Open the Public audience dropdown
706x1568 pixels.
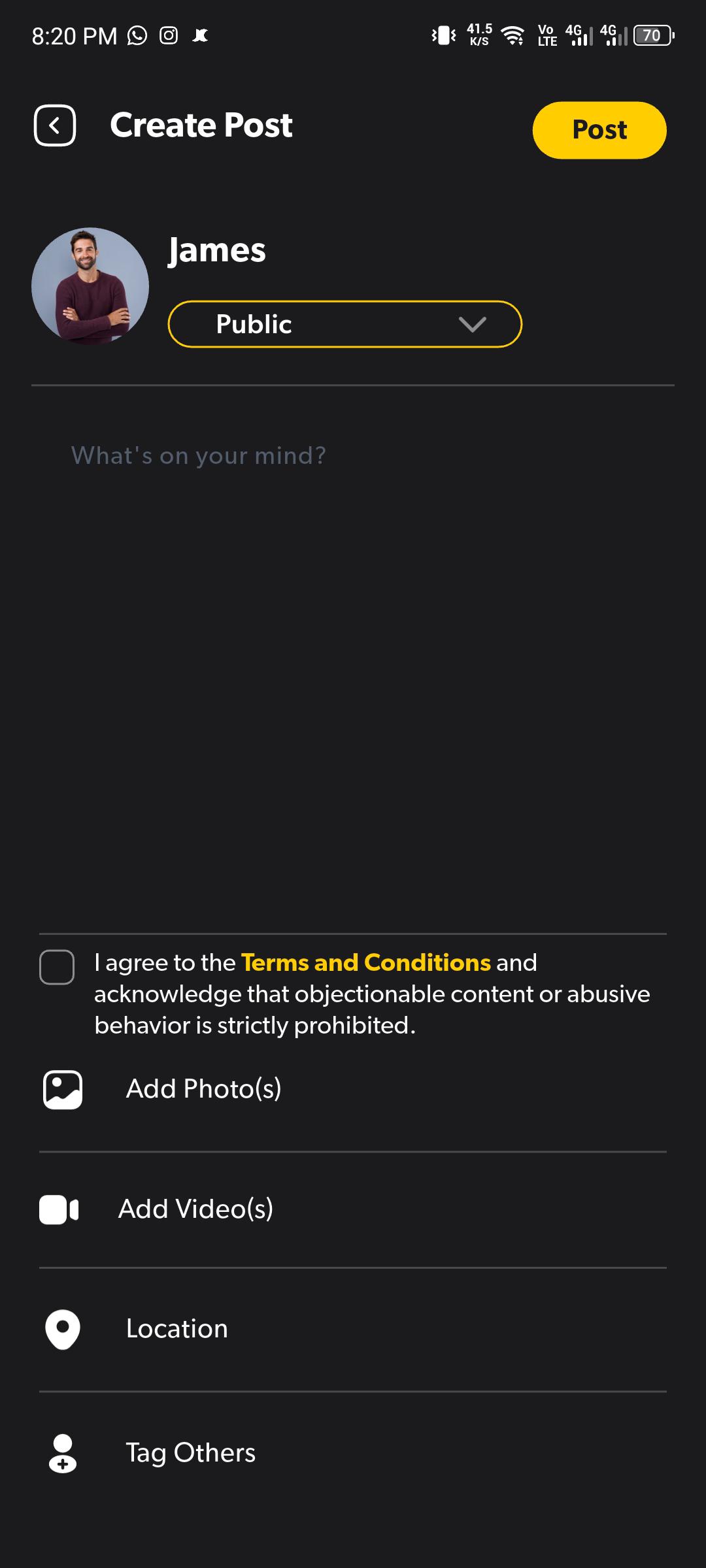click(345, 324)
